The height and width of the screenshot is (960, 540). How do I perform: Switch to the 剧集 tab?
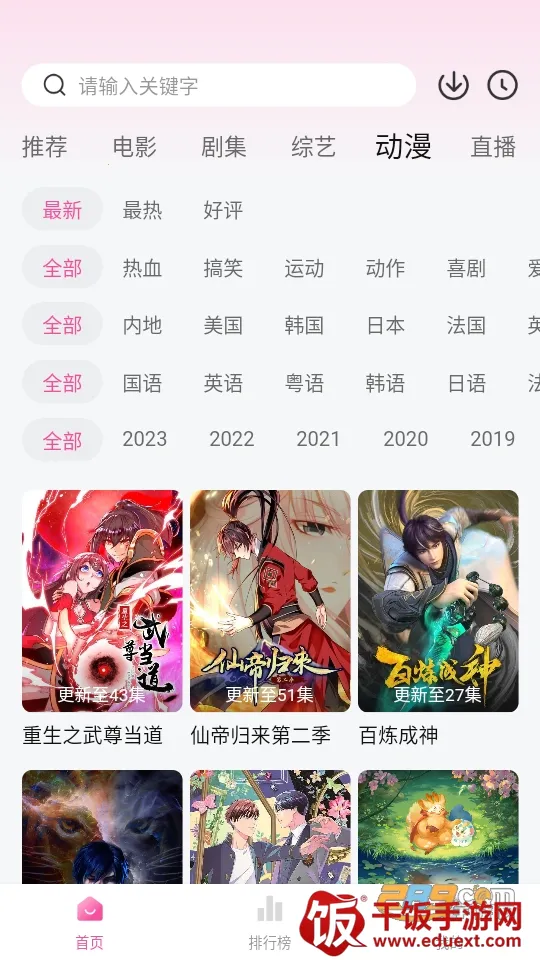224,147
